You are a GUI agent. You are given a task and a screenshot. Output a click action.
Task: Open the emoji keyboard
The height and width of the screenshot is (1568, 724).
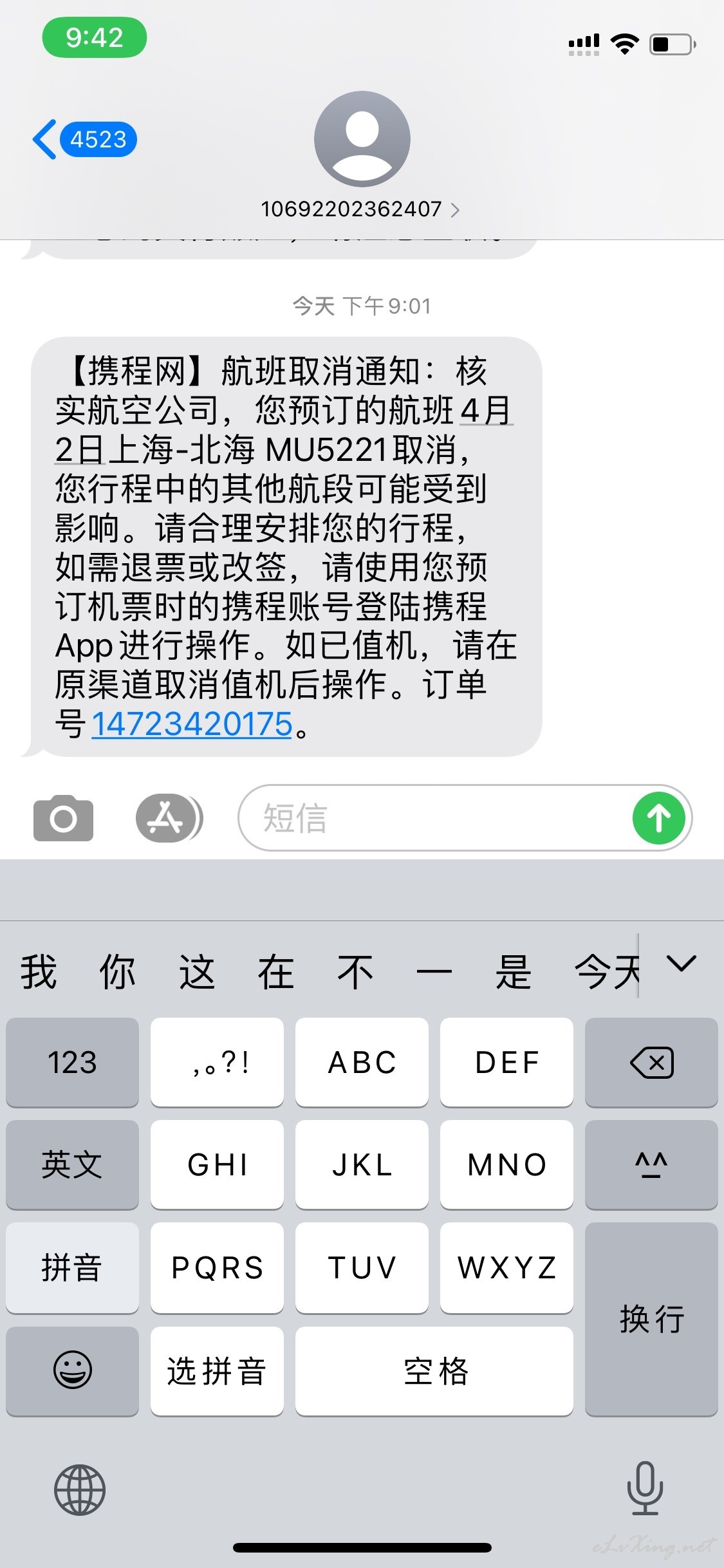pos(72,1370)
